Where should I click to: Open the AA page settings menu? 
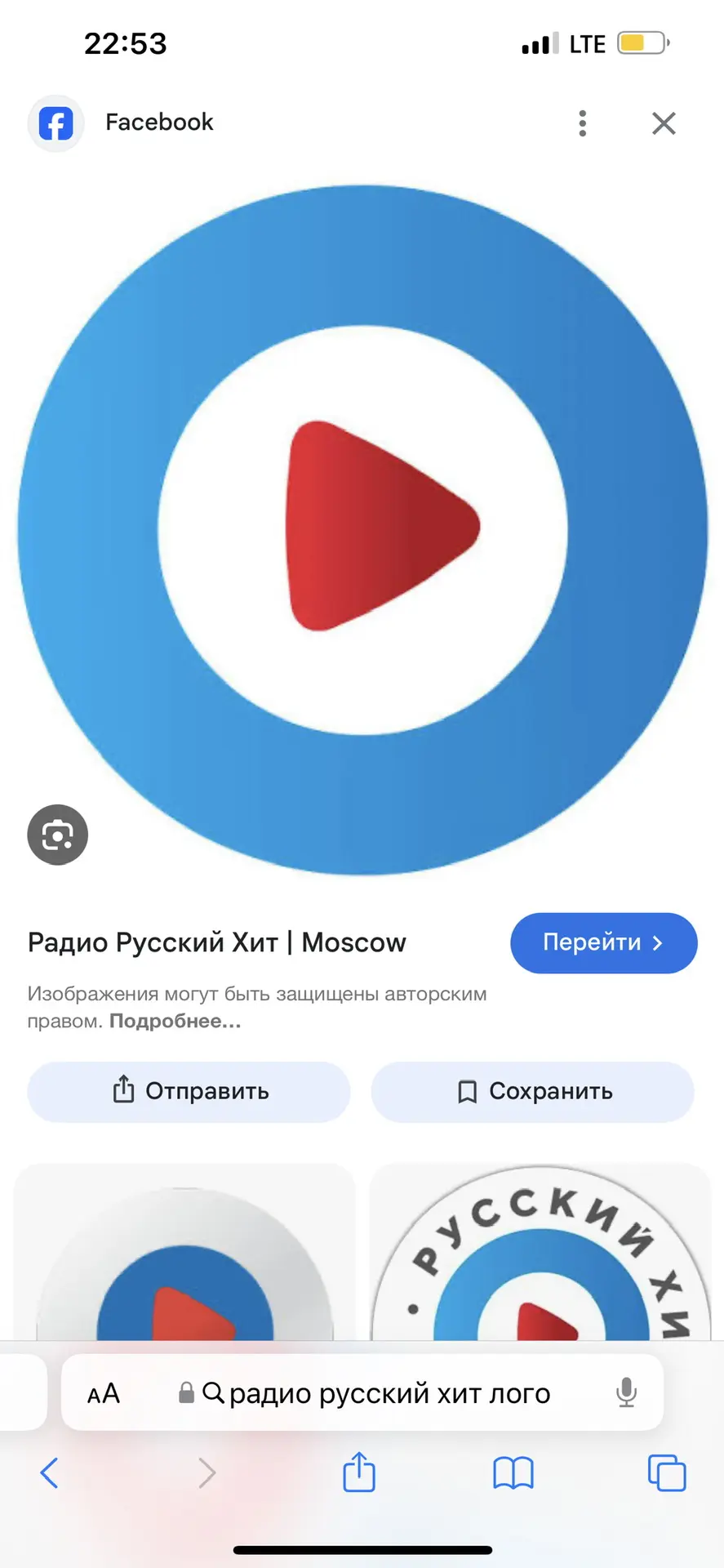(x=103, y=1394)
